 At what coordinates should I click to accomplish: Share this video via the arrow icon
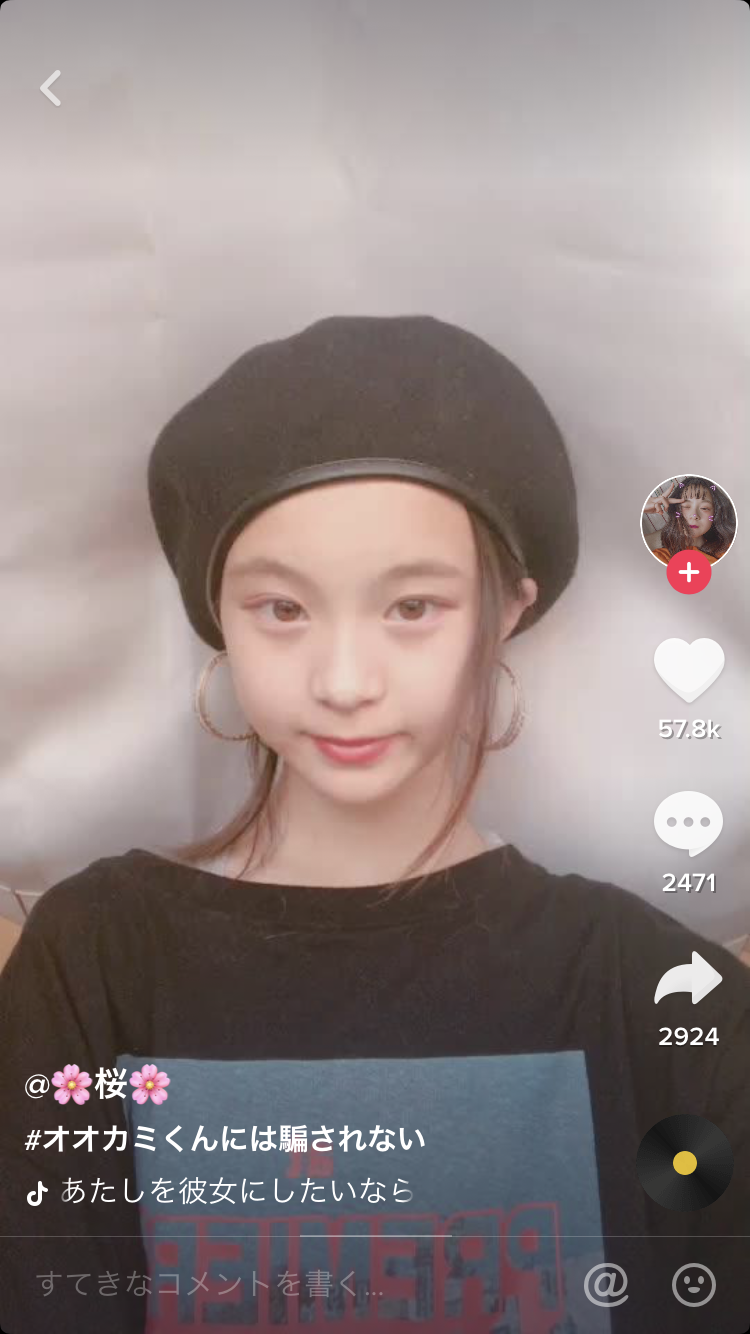688,979
